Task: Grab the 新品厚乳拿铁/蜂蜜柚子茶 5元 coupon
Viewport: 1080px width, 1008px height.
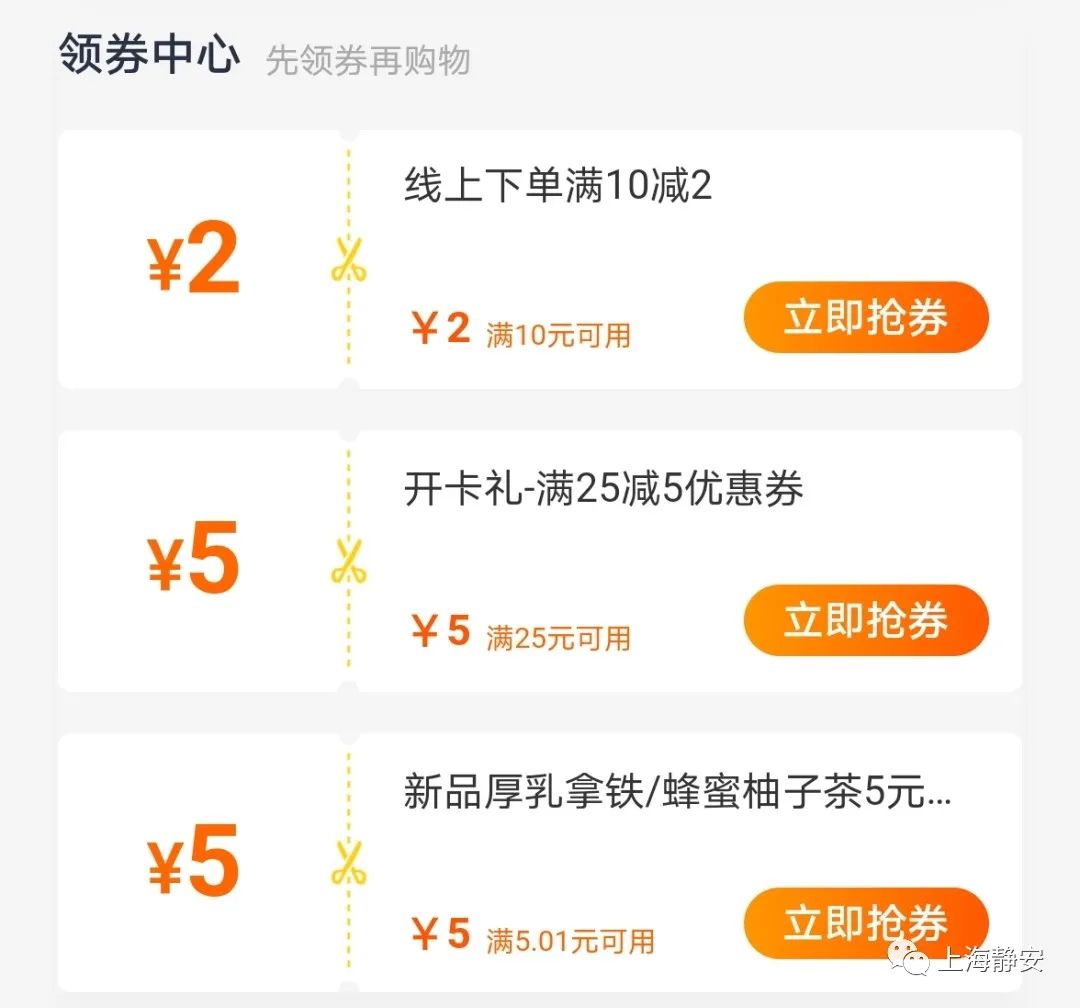Action: (865, 923)
